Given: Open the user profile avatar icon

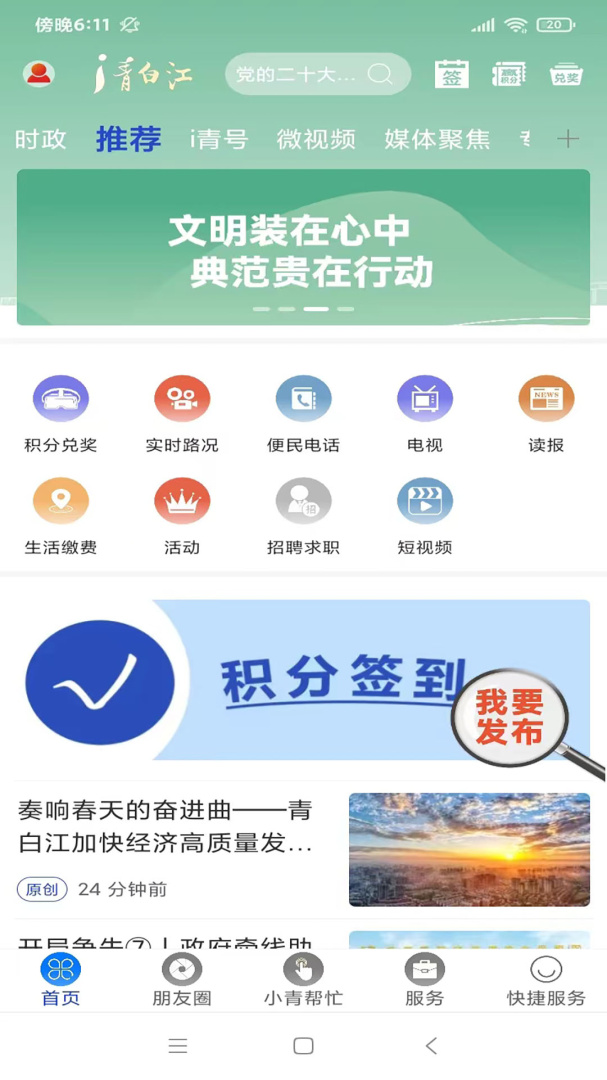Looking at the screenshot, I should point(39,74).
